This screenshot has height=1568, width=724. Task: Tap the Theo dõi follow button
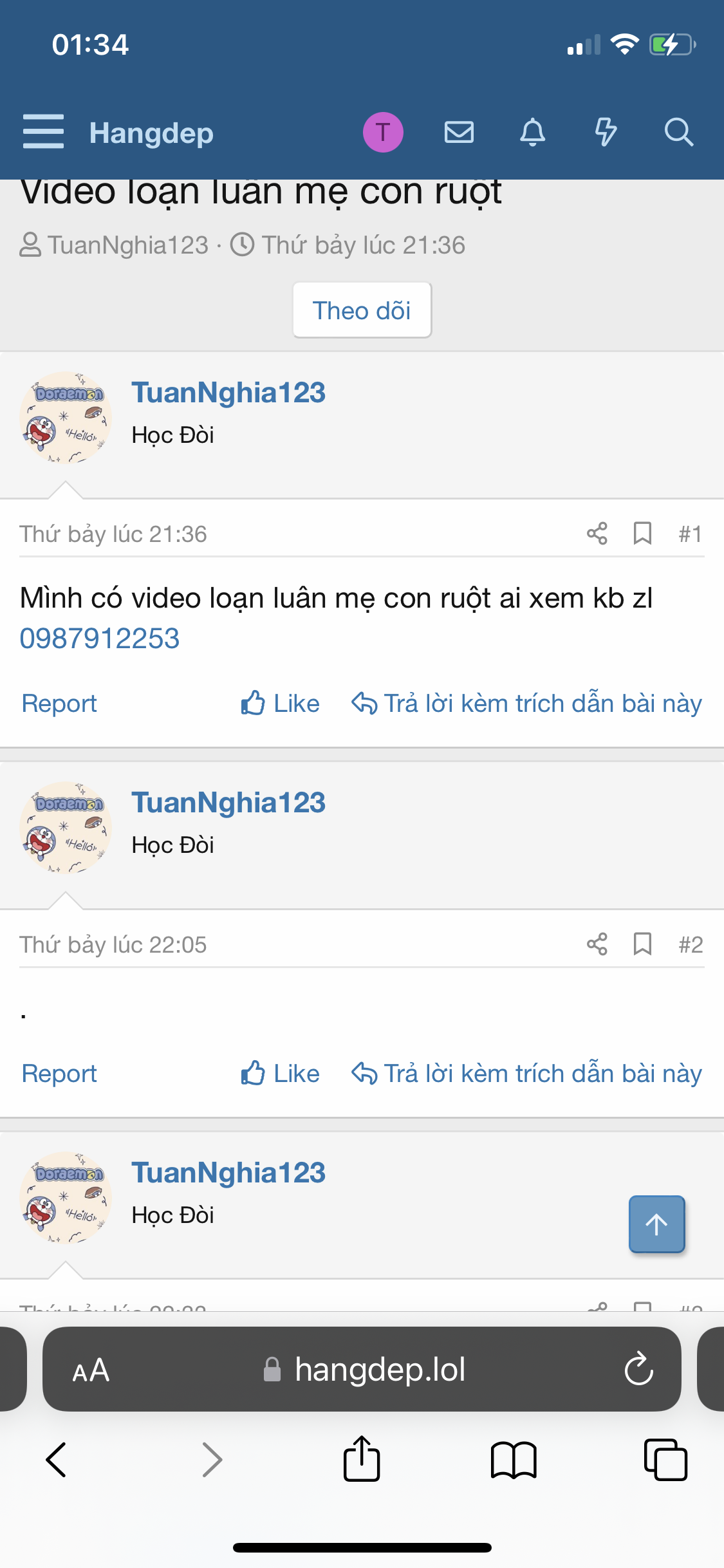click(x=362, y=310)
